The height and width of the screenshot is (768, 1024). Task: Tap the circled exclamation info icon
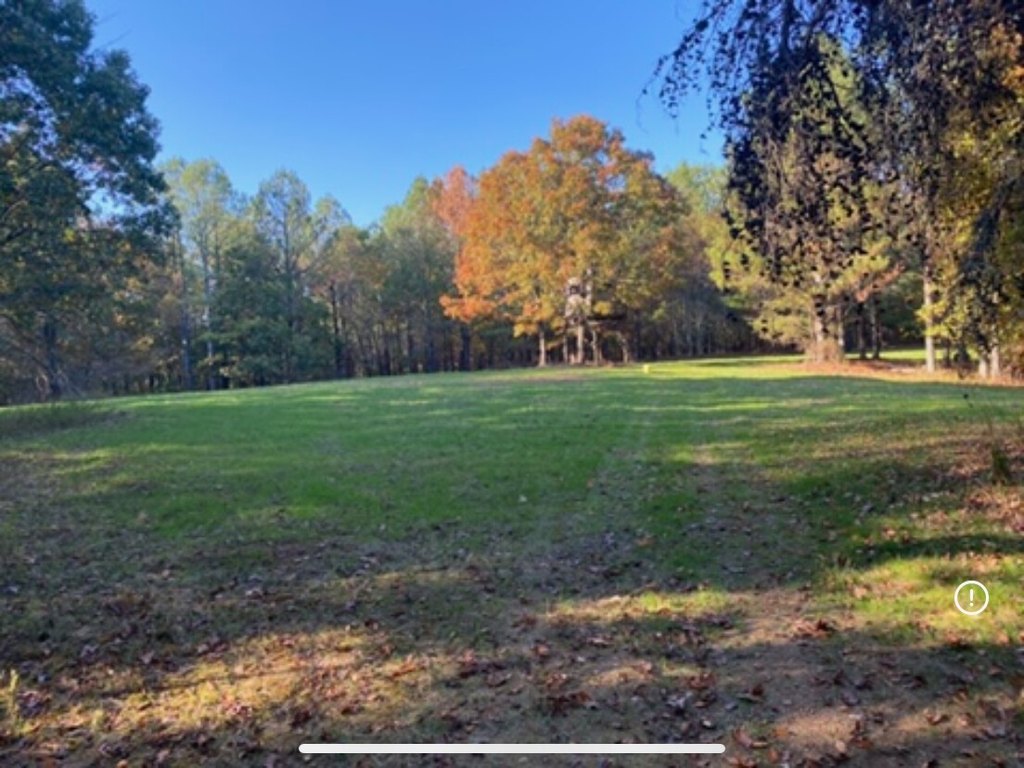[x=971, y=598]
